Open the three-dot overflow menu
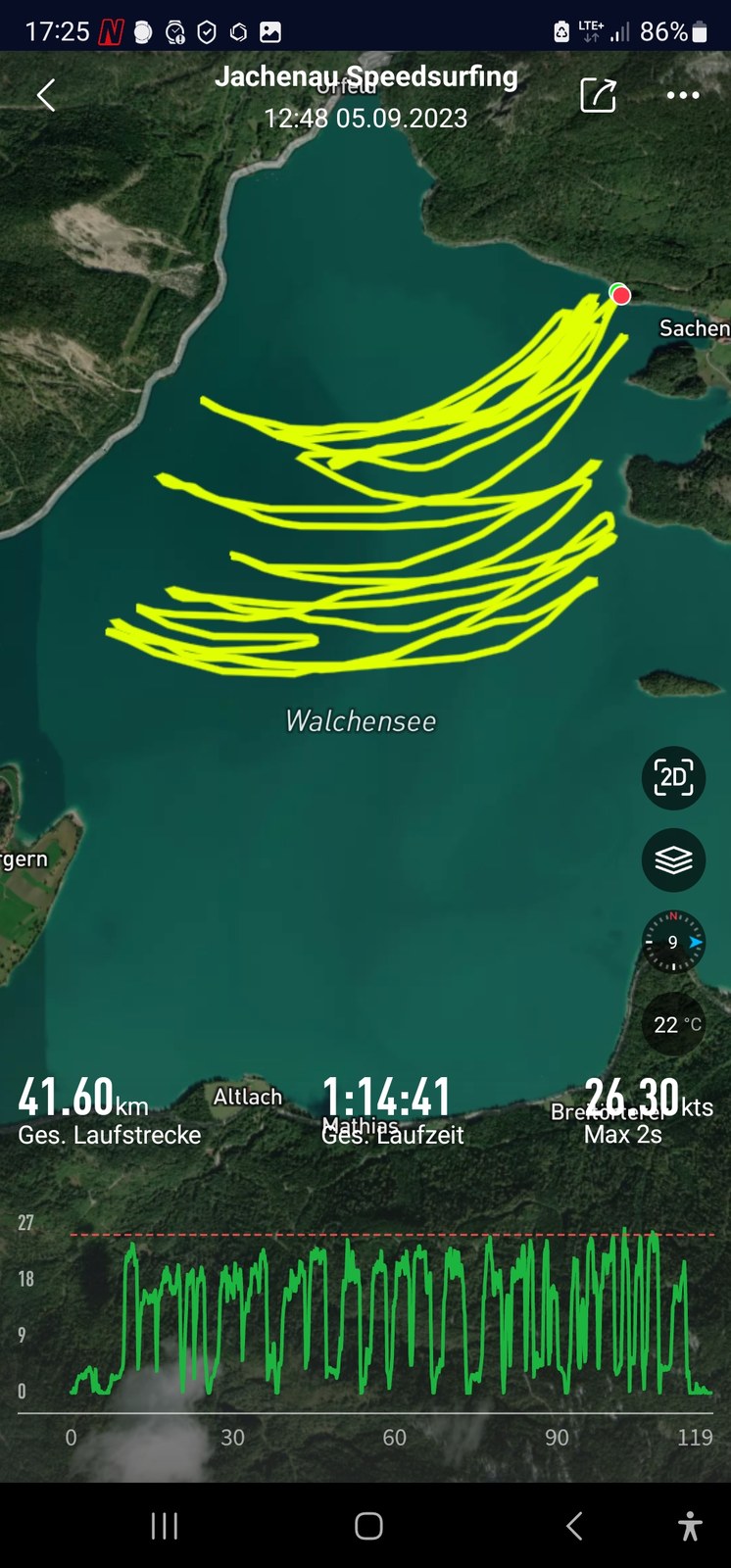Image resolution: width=731 pixels, height=1568 pixels. 683,95
